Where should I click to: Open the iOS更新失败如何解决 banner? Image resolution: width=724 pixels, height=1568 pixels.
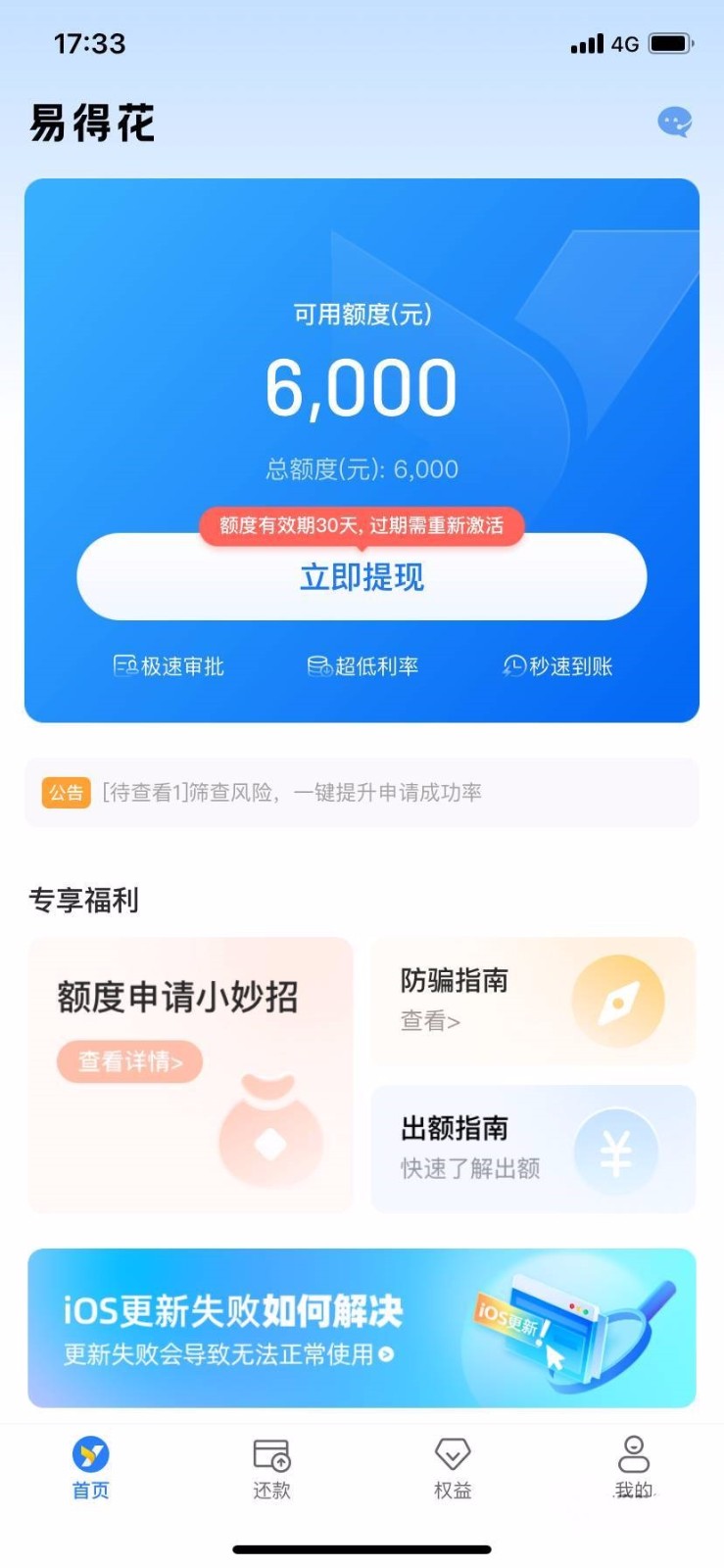click(x=362, y=1328)
